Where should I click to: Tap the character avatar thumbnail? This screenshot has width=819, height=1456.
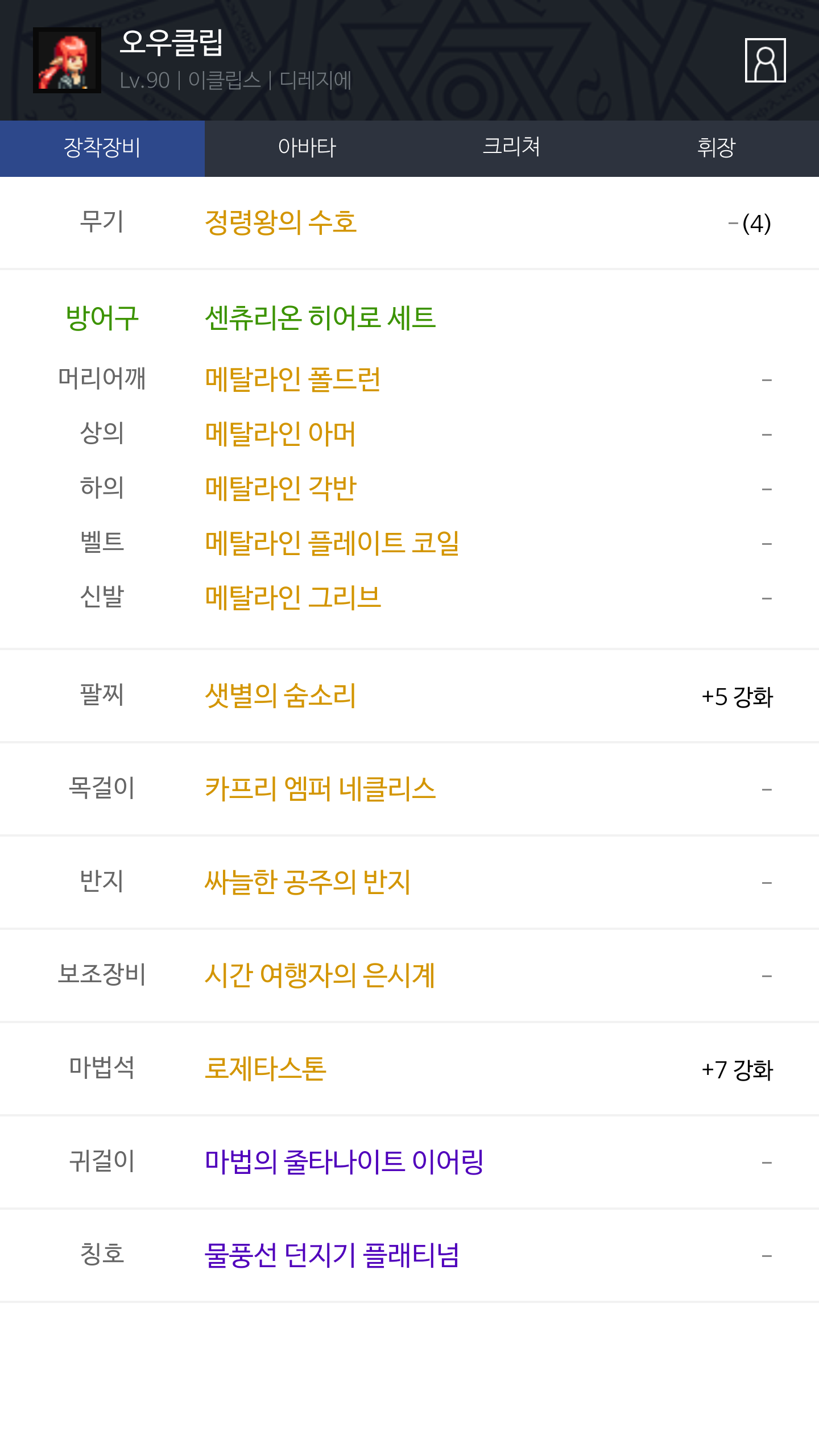[x=67, y=60]
